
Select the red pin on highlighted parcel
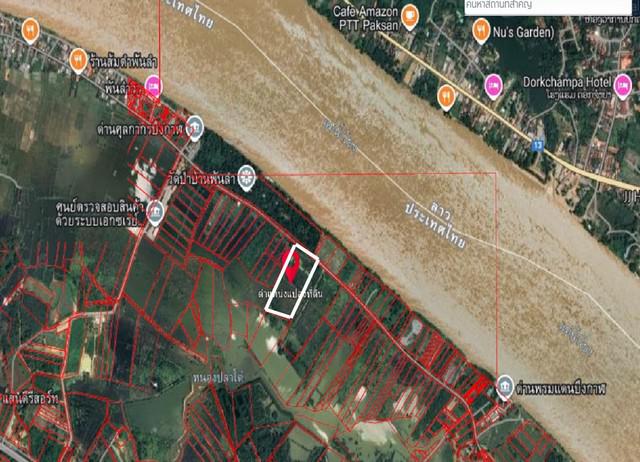pos(292,266)
